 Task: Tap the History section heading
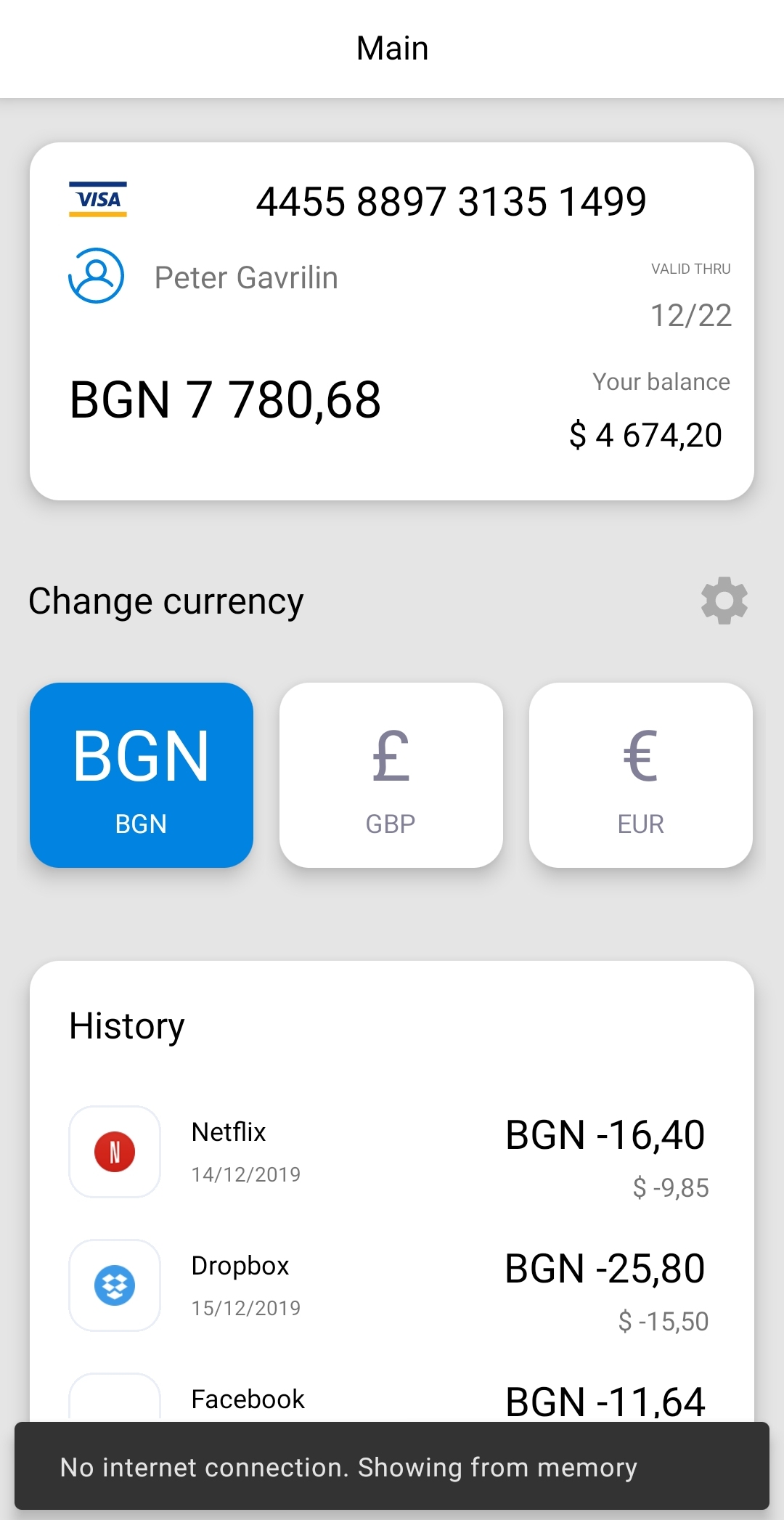[126, 1025]
